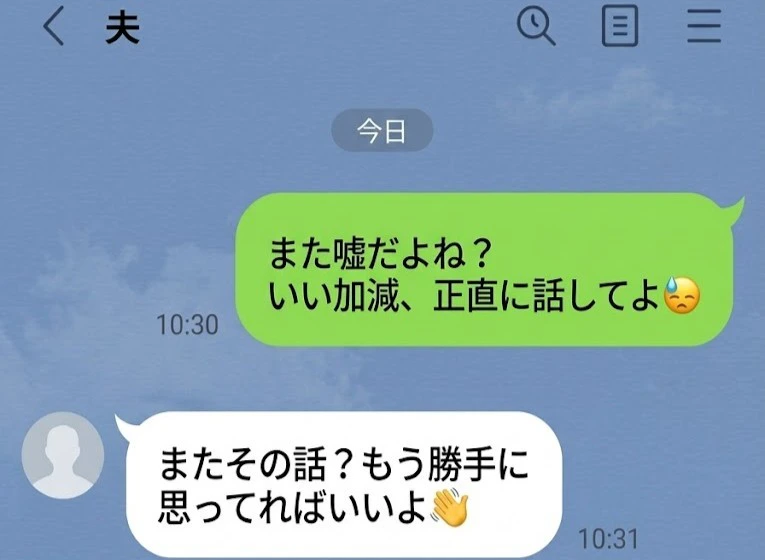Open the chat hamburger menu
This screenshot has width=765, height=560.
tap(704, 28)
